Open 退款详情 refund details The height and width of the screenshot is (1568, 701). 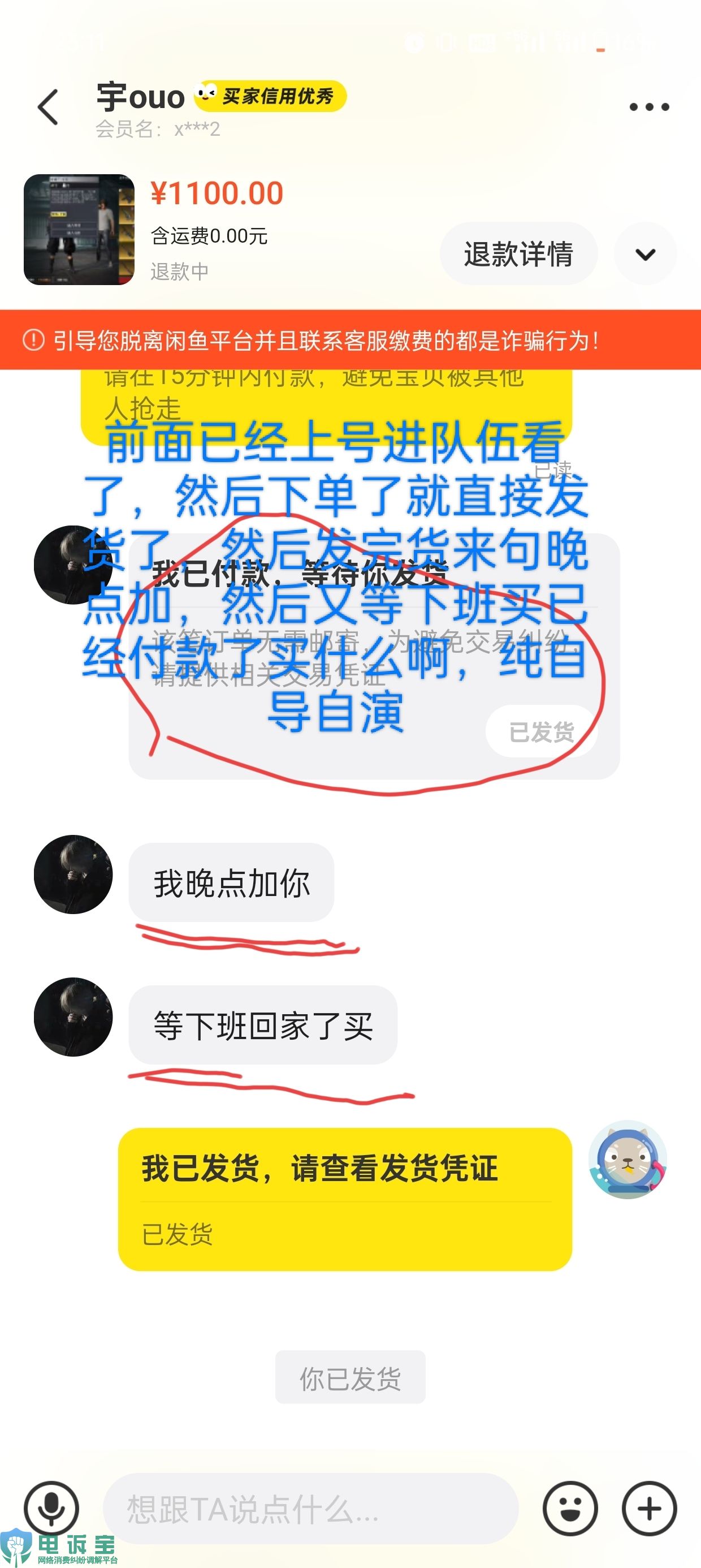click(x=518, y=254)
